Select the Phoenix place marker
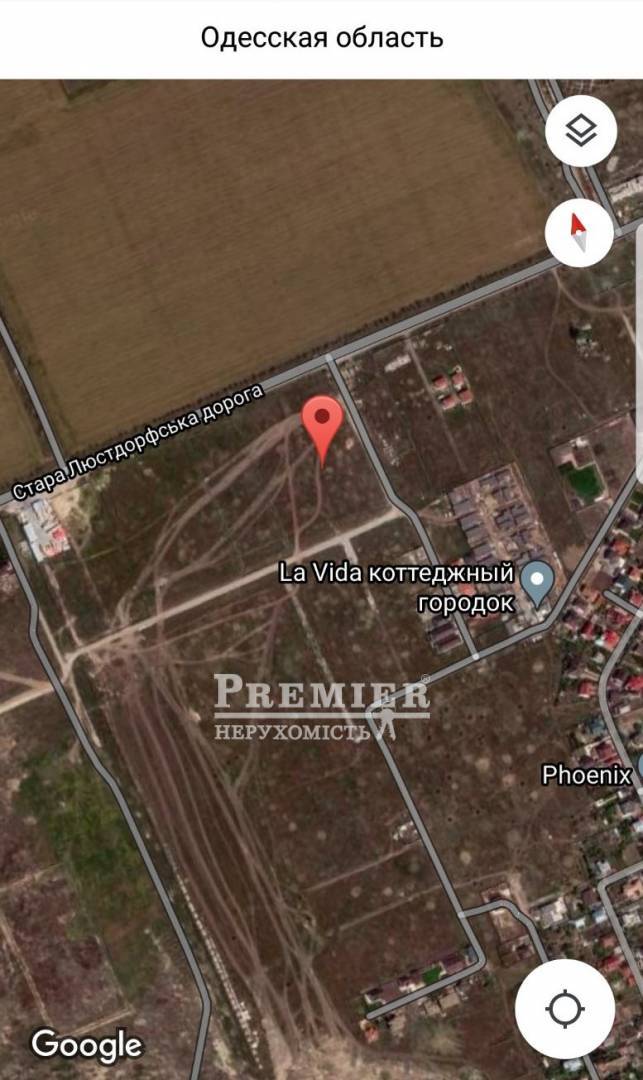Image resolution: width=643 pixels, height=1080 pixels. pyautogui.click(x=637, y=768)
